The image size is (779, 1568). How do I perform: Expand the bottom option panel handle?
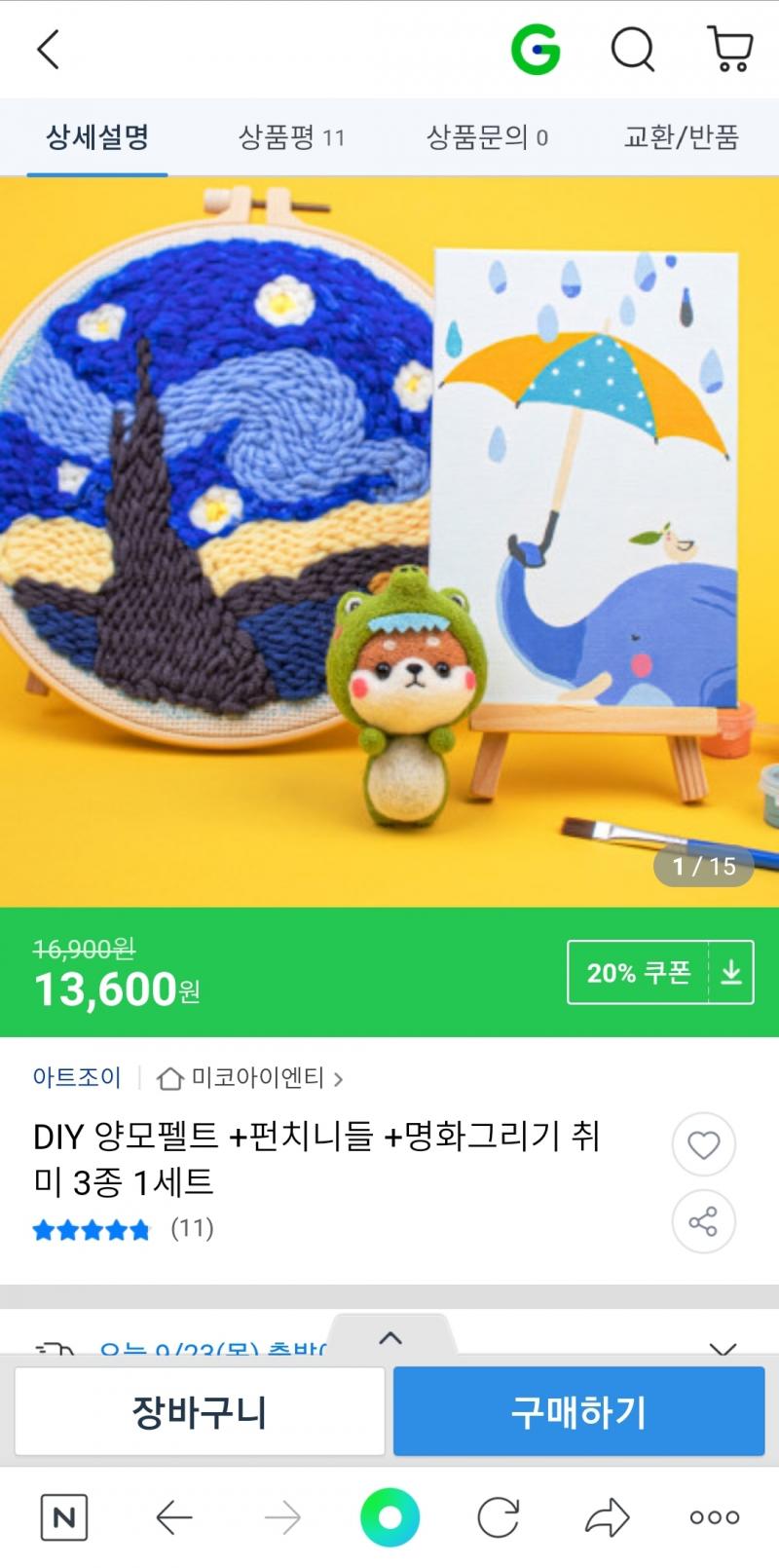coord(390,1337)
